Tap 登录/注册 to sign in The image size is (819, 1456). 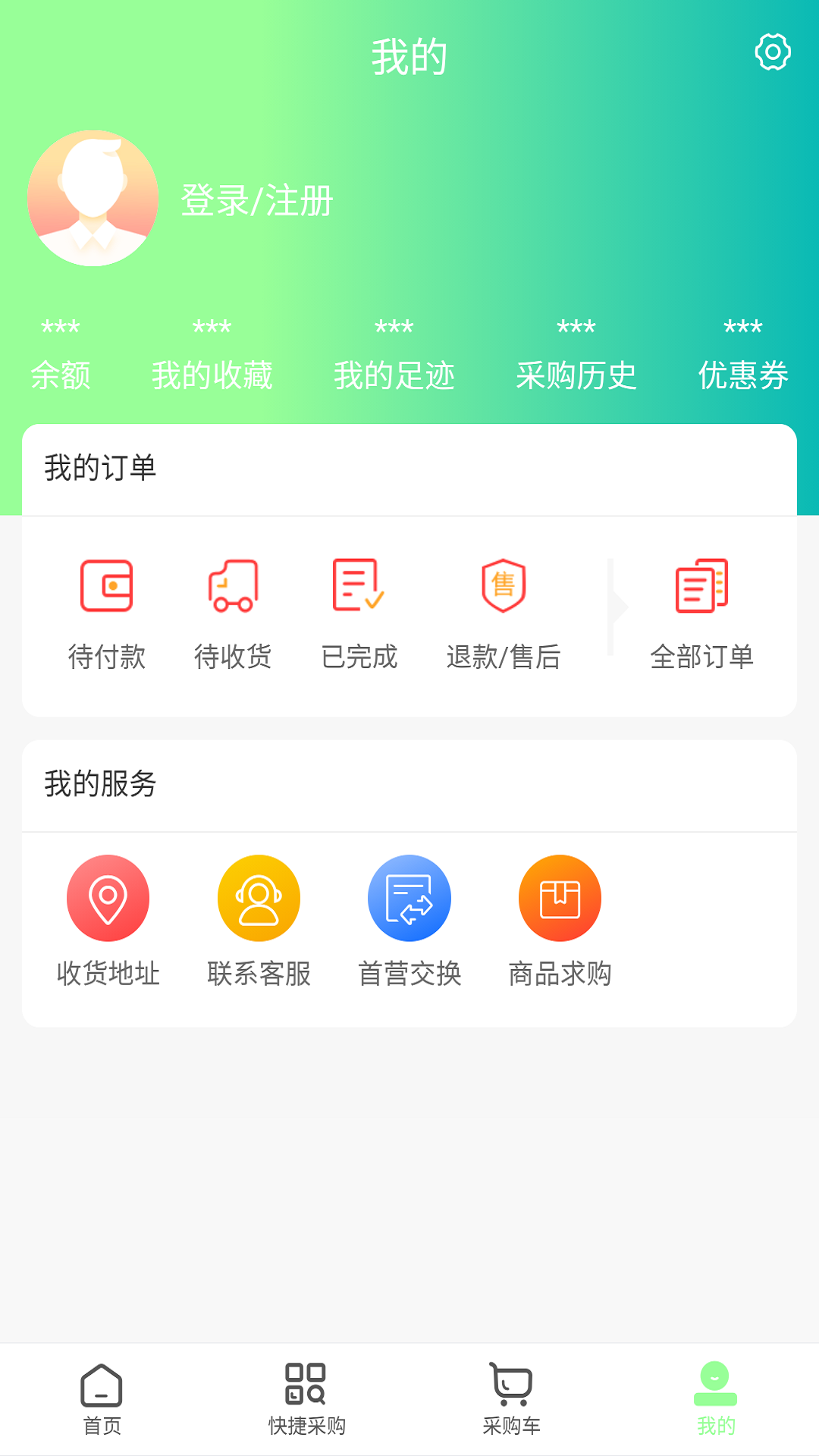click(x=257, y=201)
